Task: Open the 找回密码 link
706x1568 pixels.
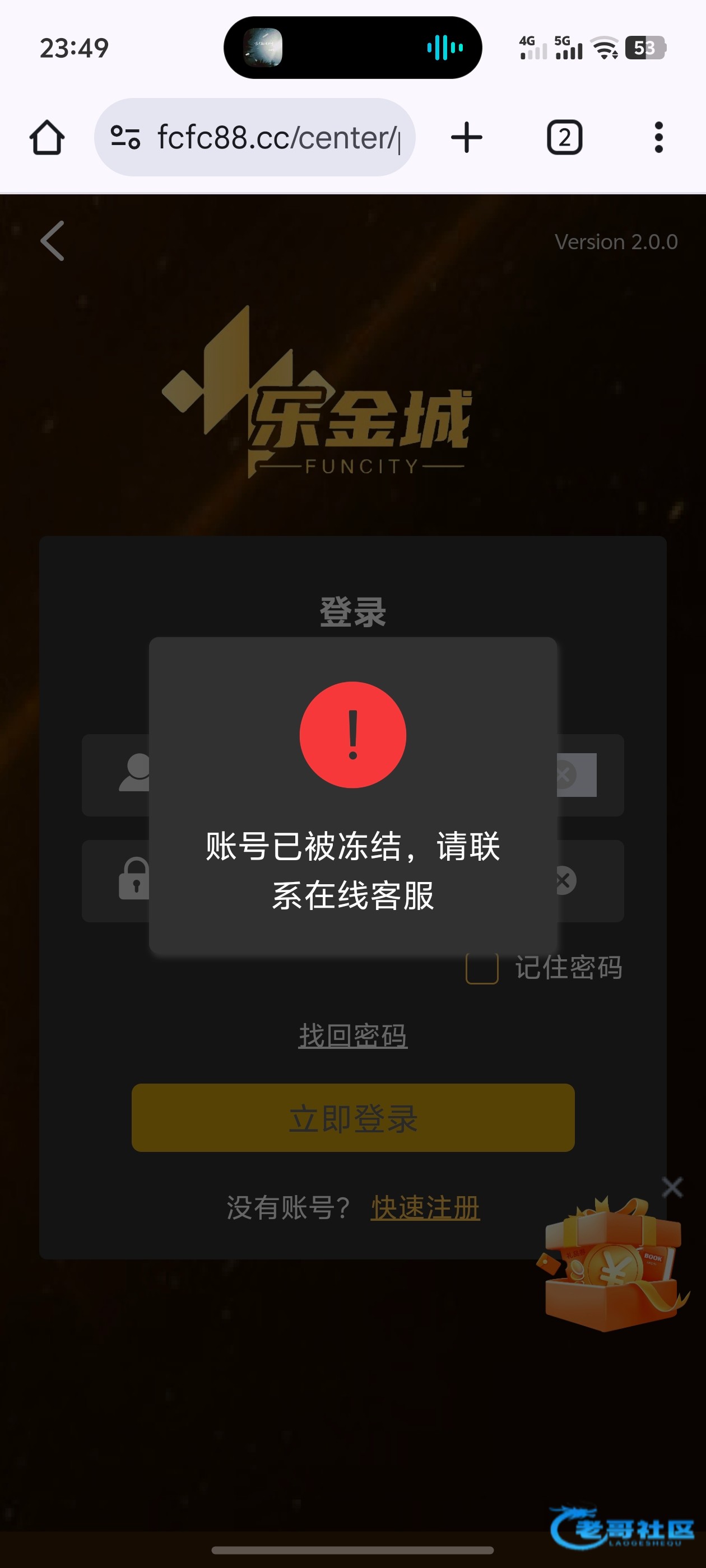Action: 352,1035
